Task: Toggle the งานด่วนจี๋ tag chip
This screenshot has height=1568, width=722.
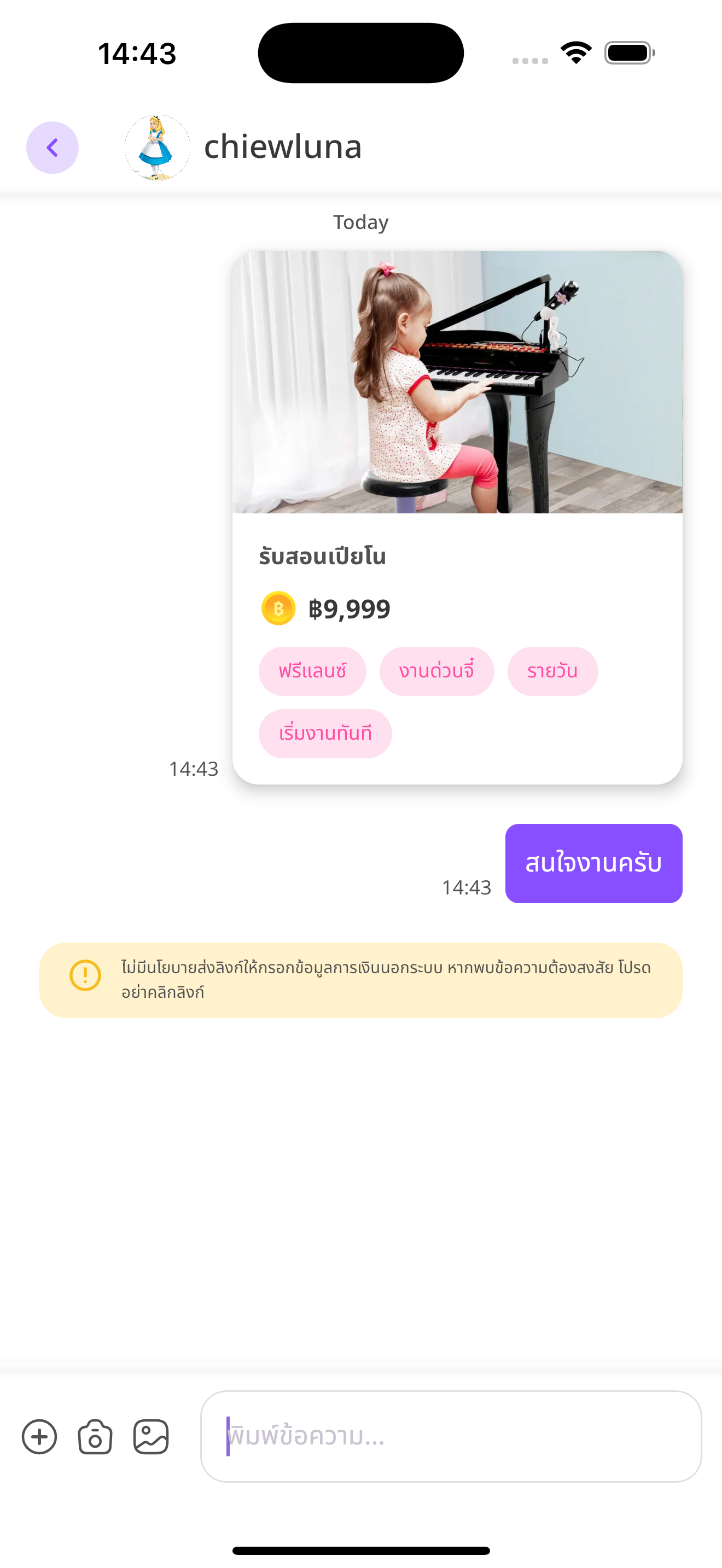Action: [437, 670]
